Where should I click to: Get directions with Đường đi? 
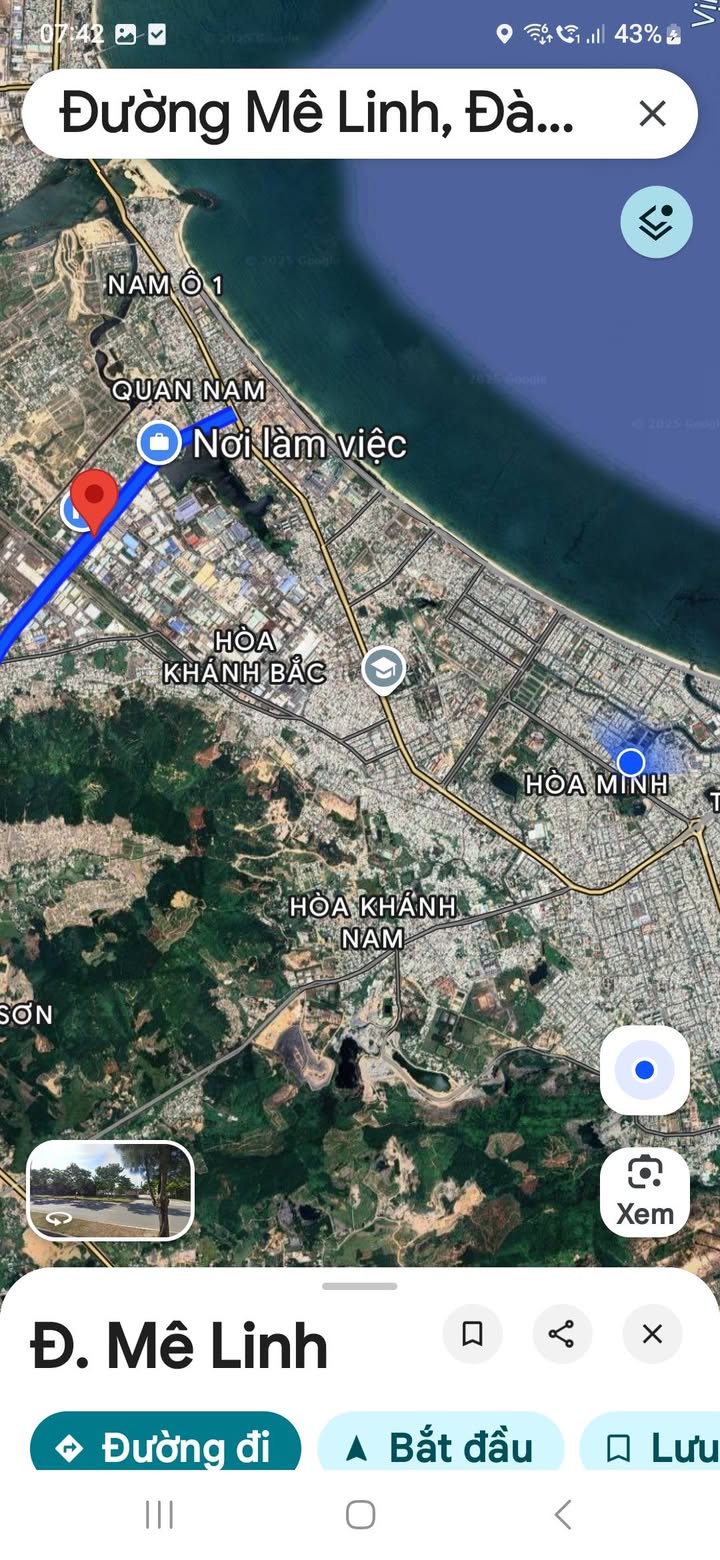pos(166,1446)
